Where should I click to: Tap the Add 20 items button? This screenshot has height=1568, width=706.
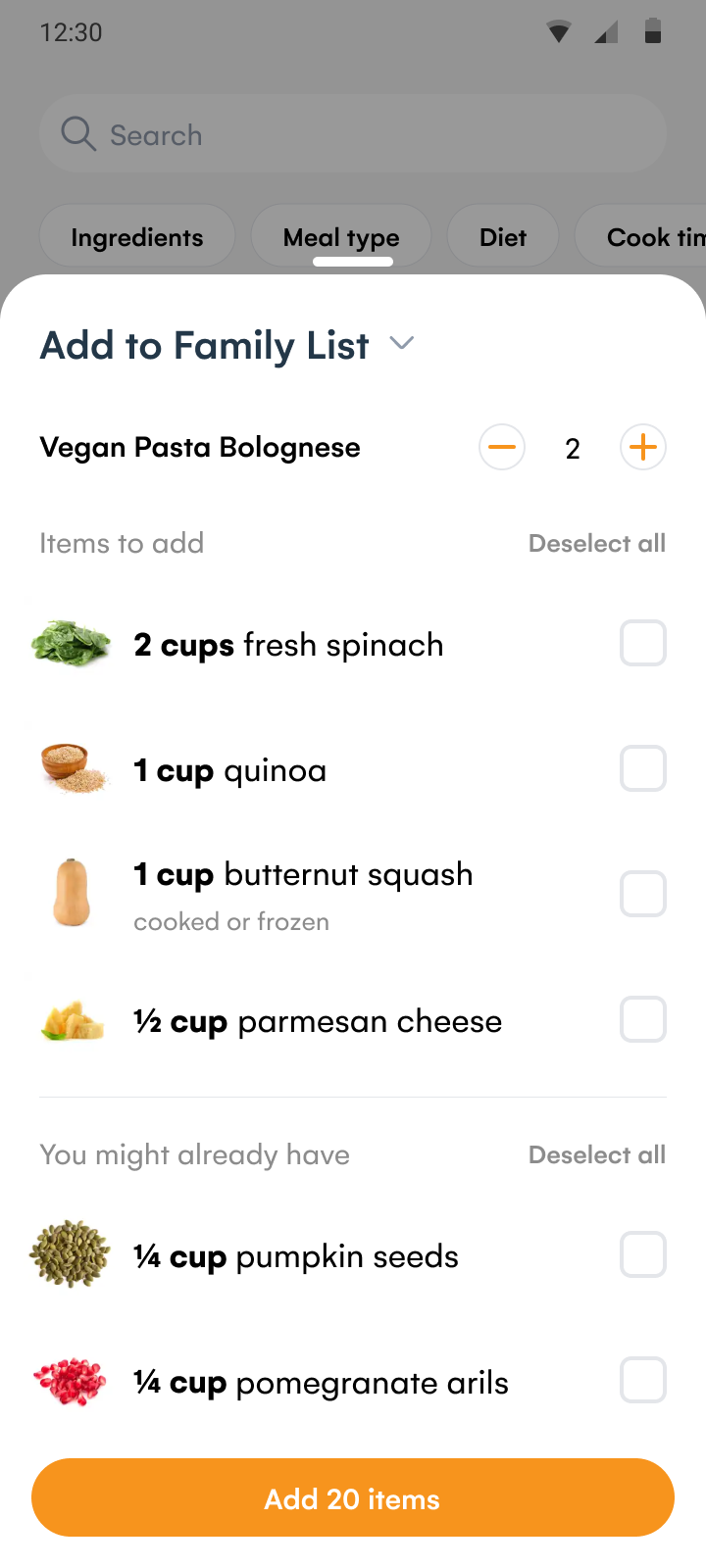[x=352, y=1498]
